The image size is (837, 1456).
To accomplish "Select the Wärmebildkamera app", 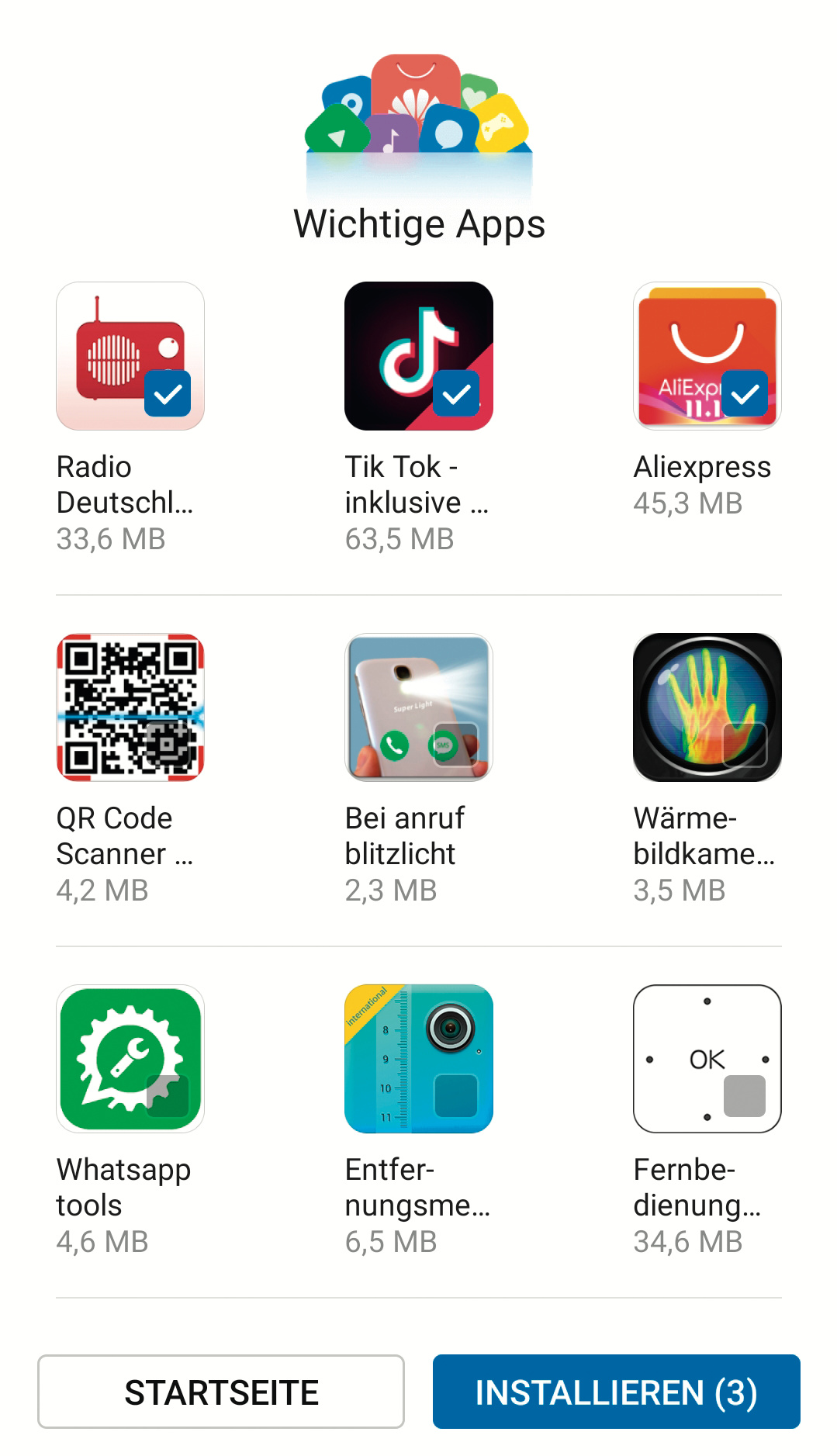I will (x=745, y=745).
